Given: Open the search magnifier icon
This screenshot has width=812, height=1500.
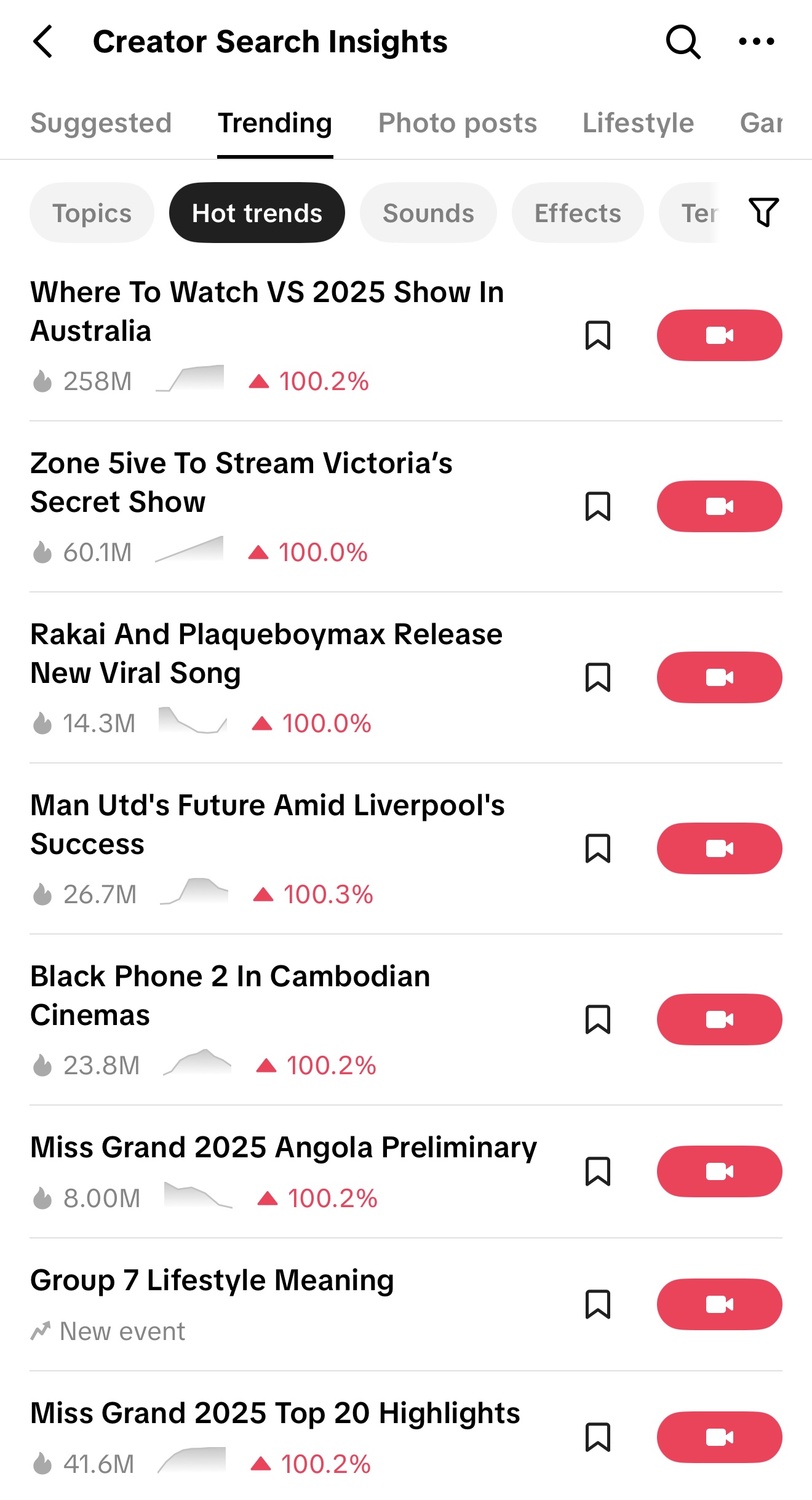Looking at the screenshot, I should tap(683, 42).
